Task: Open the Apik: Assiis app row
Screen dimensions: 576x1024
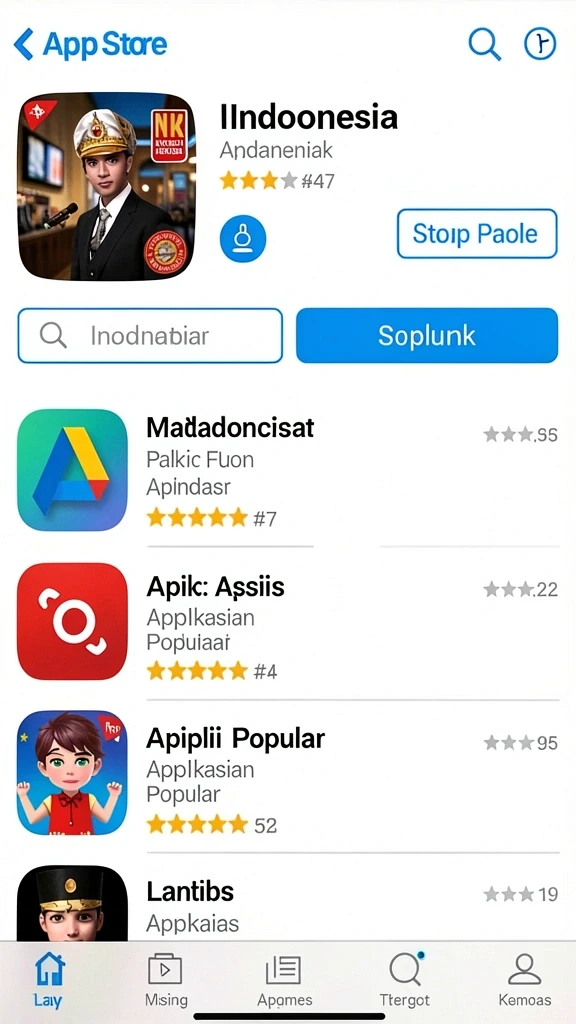Action: pos(288,622)
